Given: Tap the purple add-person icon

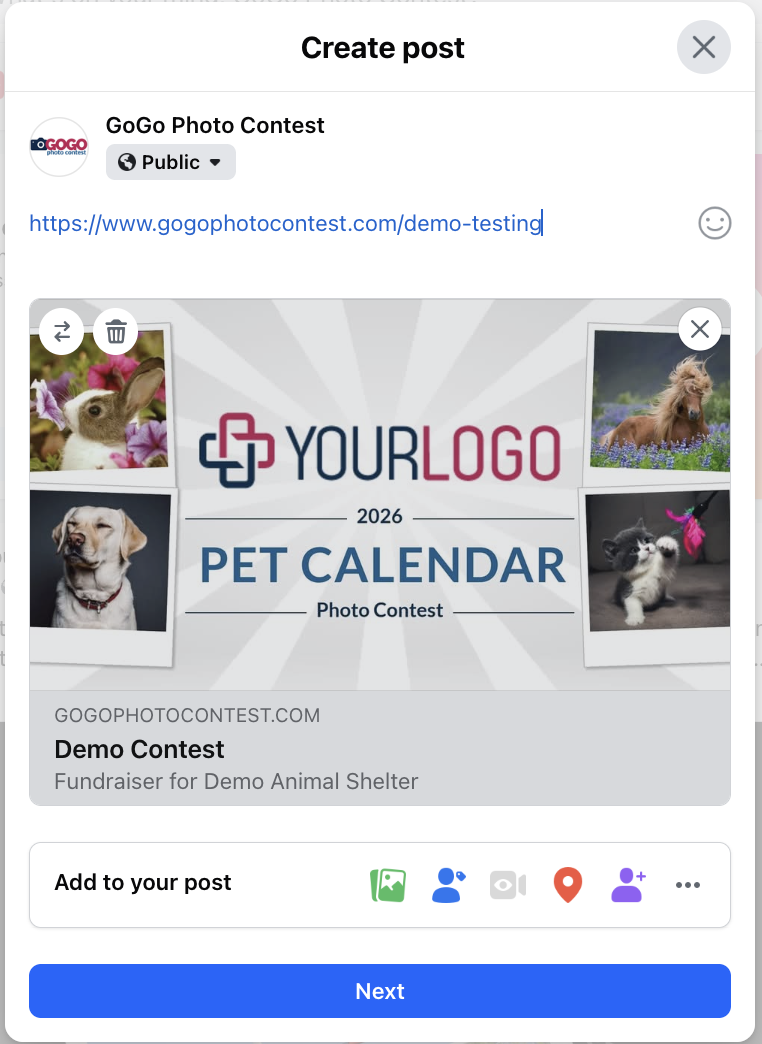Looking at the screenshot, I should [x=628, y=885].
